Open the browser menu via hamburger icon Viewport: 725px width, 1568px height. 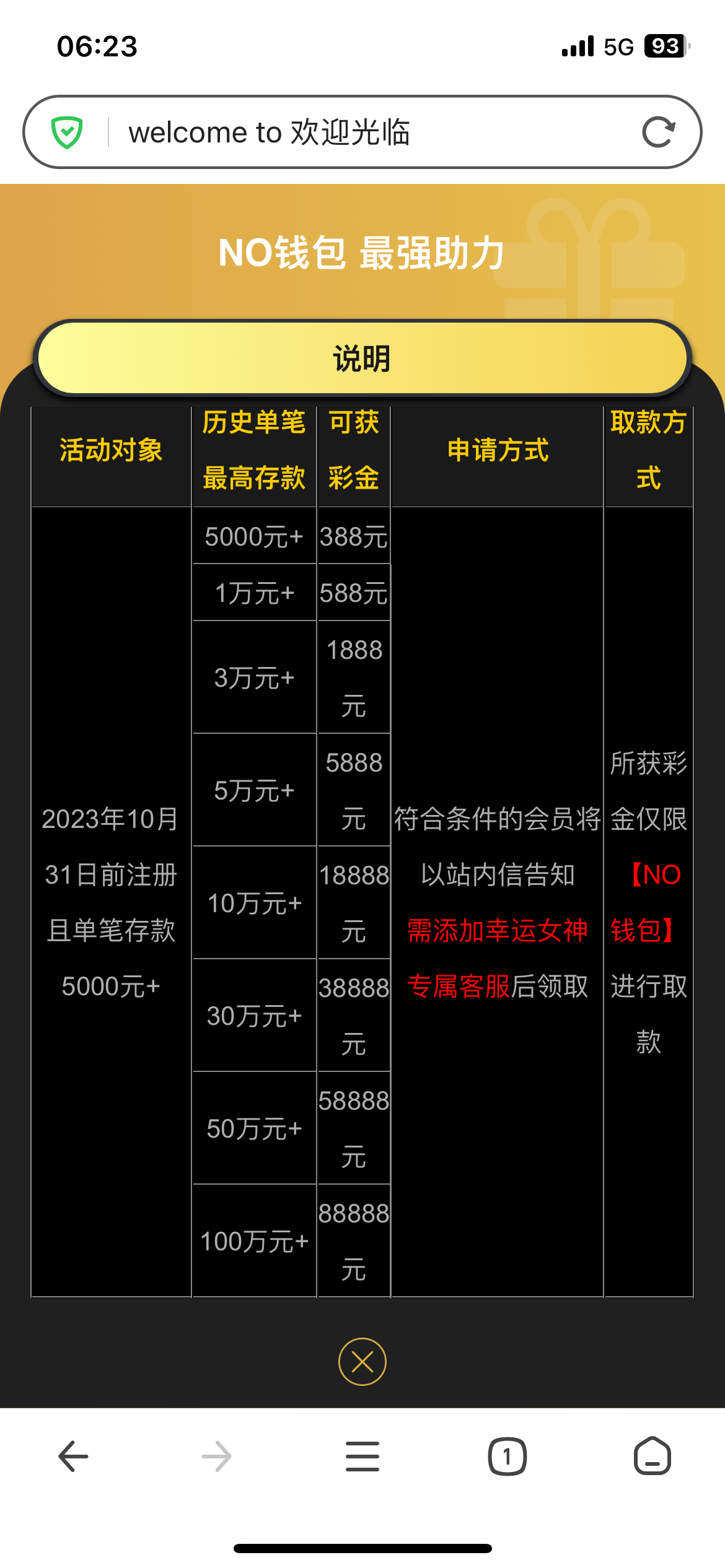(362, 1455)
